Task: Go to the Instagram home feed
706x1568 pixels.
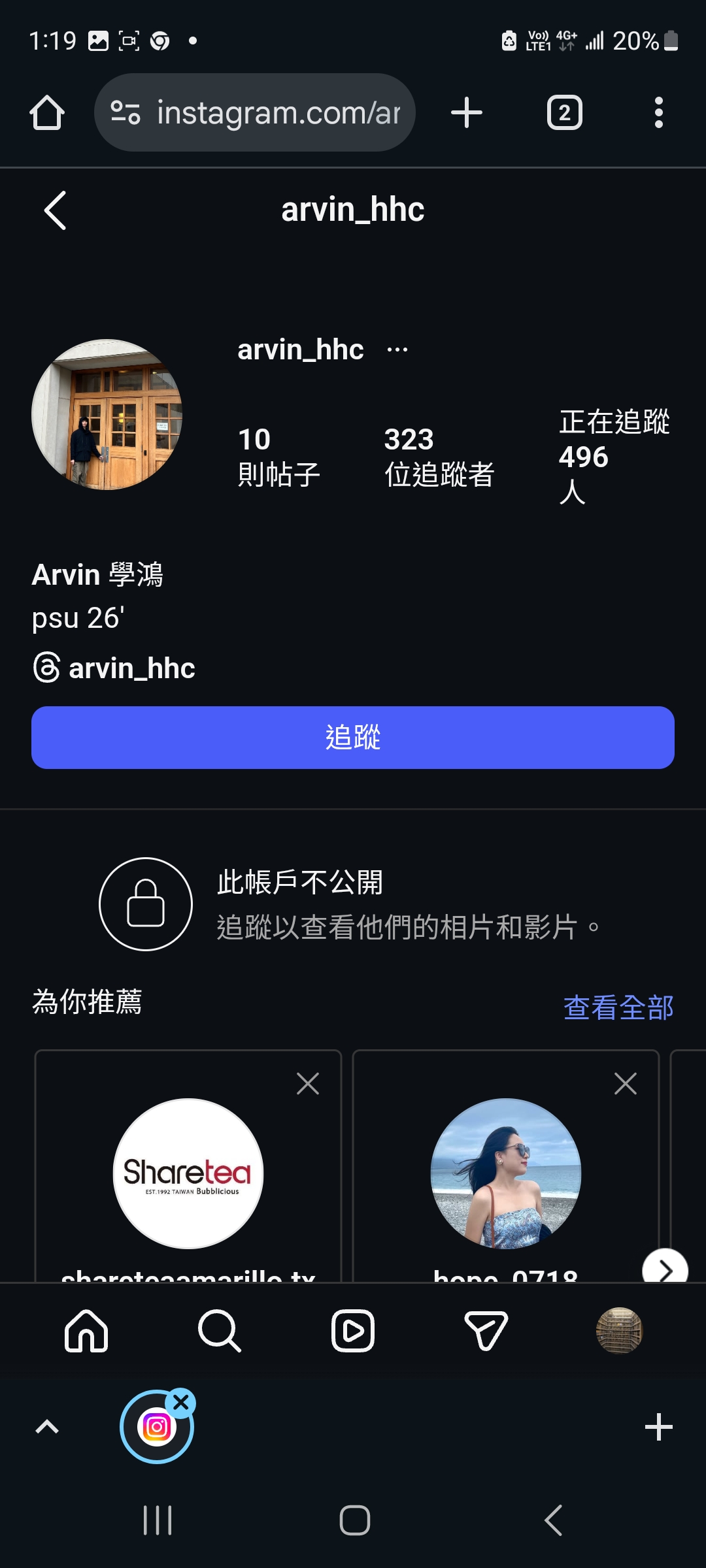Action: click(x=86, y=1331)
